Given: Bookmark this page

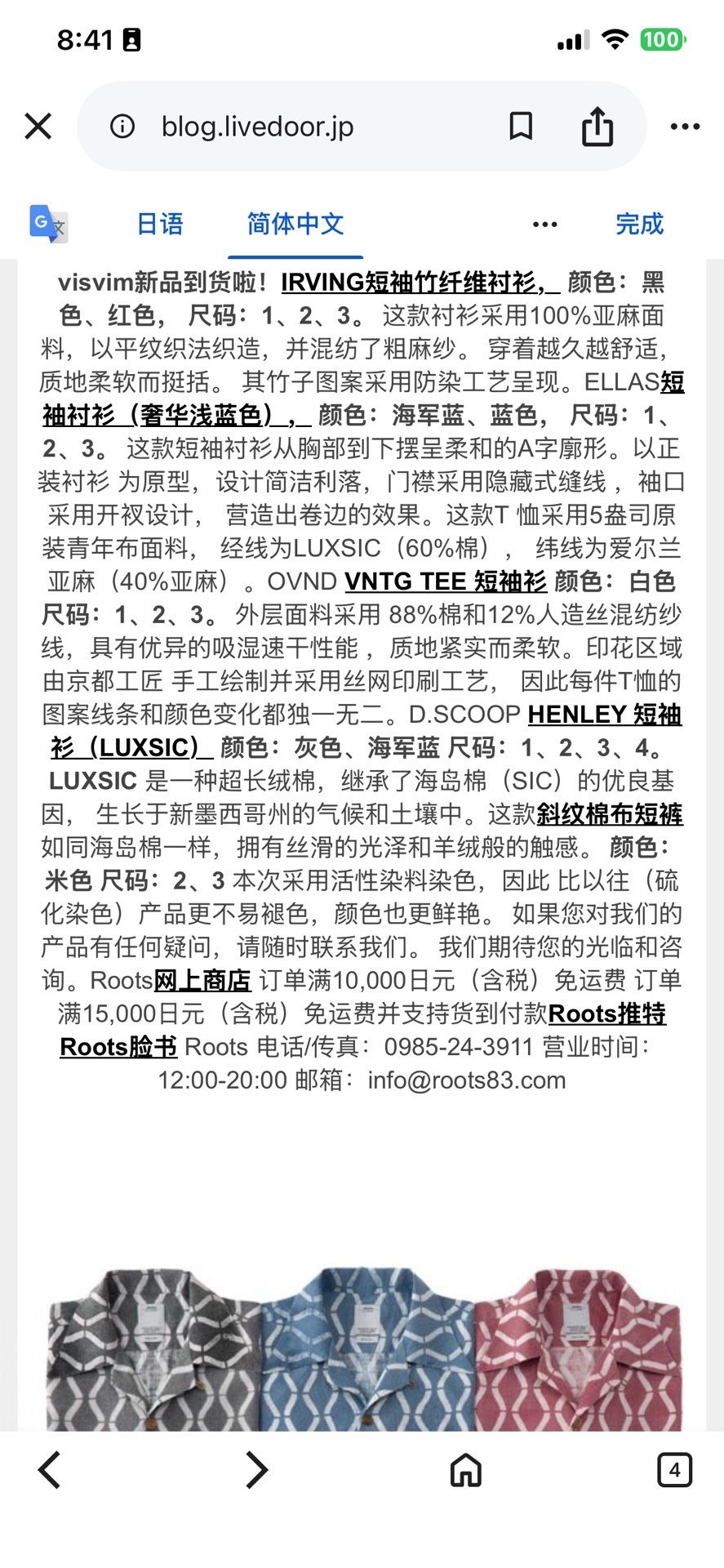Looking at the screenshot, I should [521, 127].
